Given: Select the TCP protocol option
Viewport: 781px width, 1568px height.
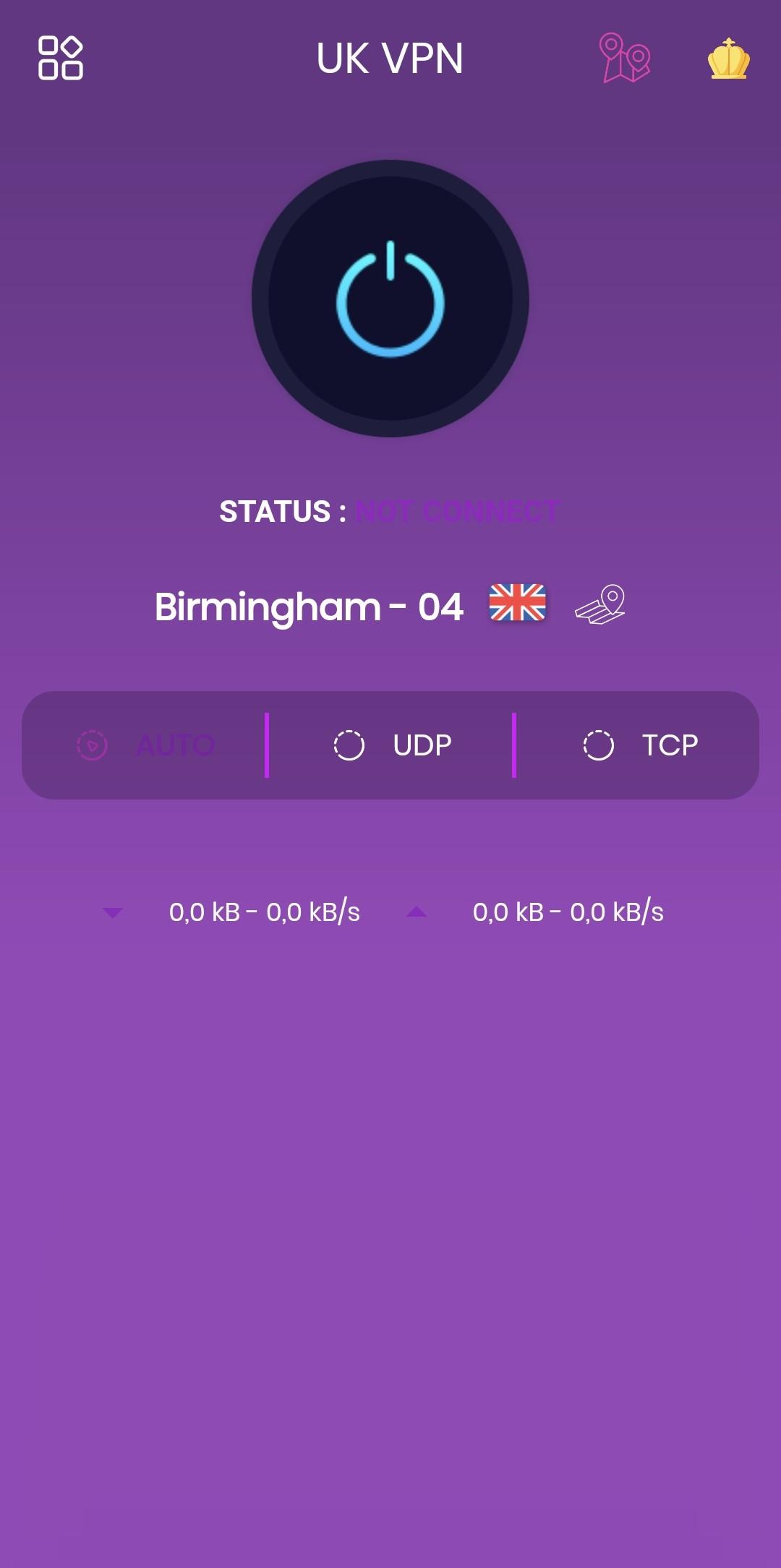Looking at the screenshot, I should pyautogui.click(x=640, y=745).
